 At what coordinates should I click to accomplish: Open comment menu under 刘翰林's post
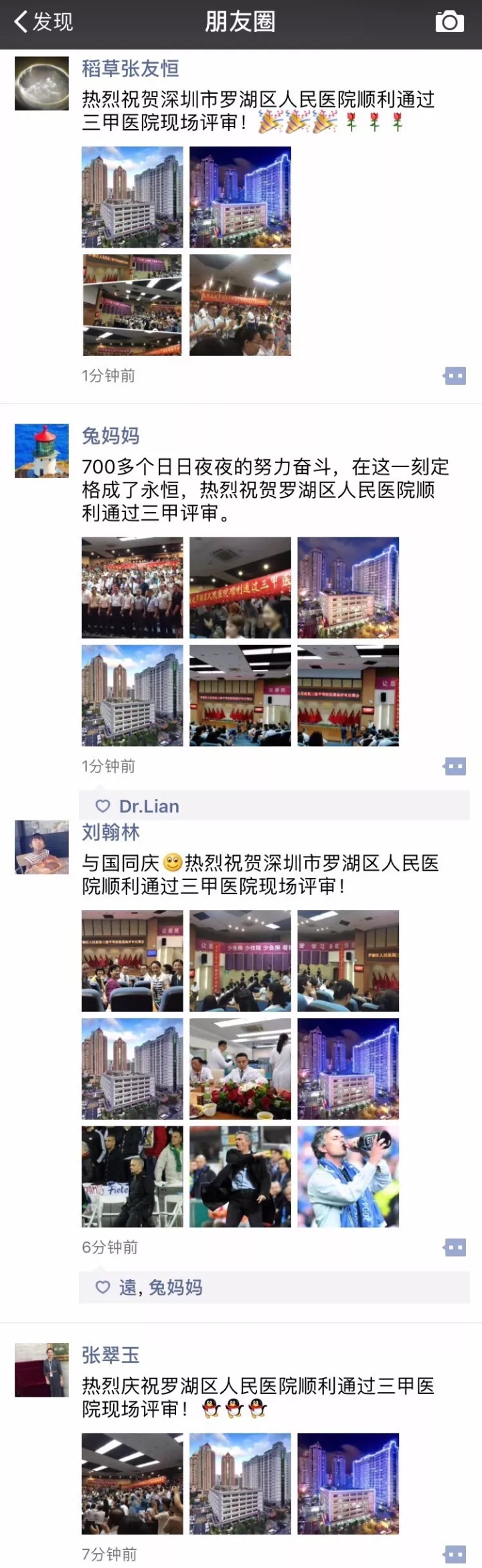pos(455,1247)
